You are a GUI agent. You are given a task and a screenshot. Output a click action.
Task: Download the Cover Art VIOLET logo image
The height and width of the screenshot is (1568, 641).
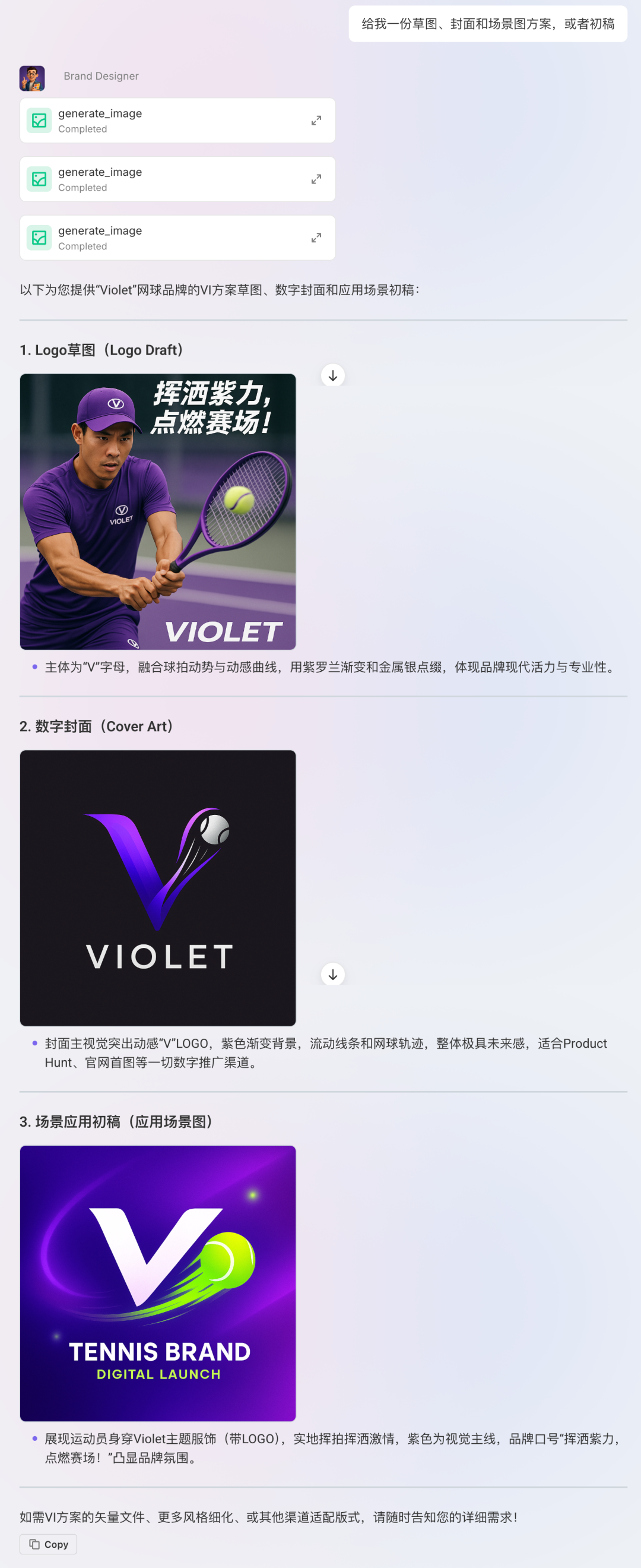(332, 975)
